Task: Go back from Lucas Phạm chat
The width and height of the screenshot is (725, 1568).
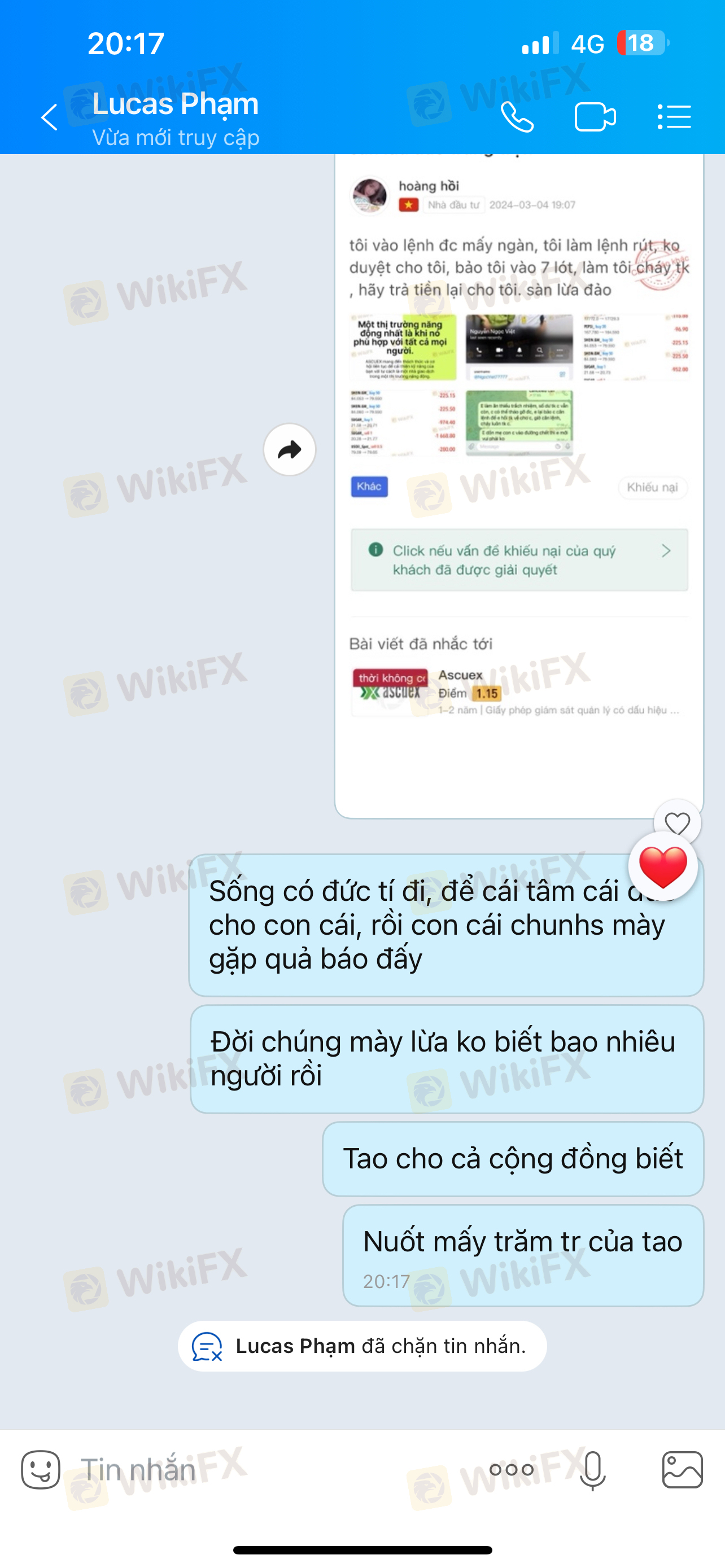Action: tap(49, 117)
